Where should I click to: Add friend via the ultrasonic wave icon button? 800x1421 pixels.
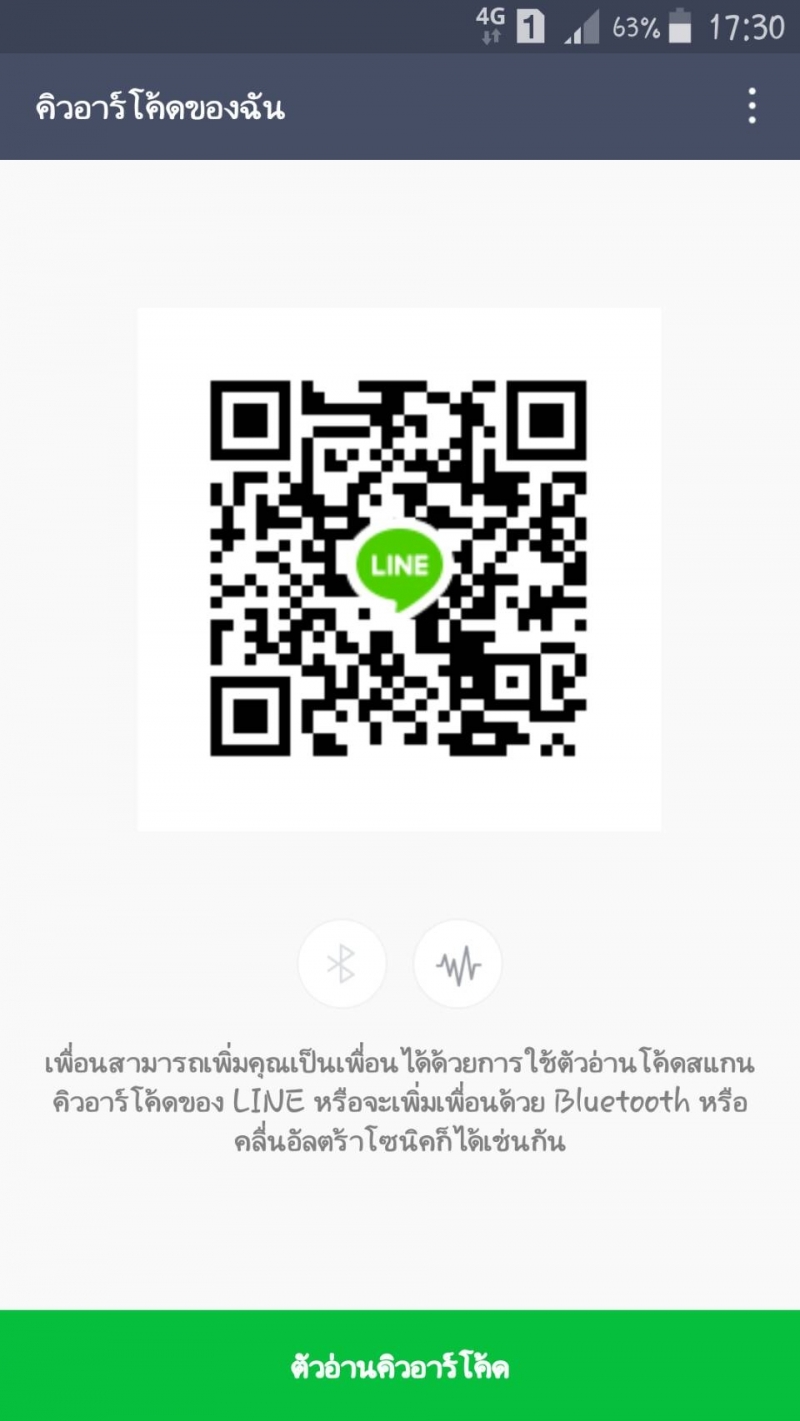point(458,964)
